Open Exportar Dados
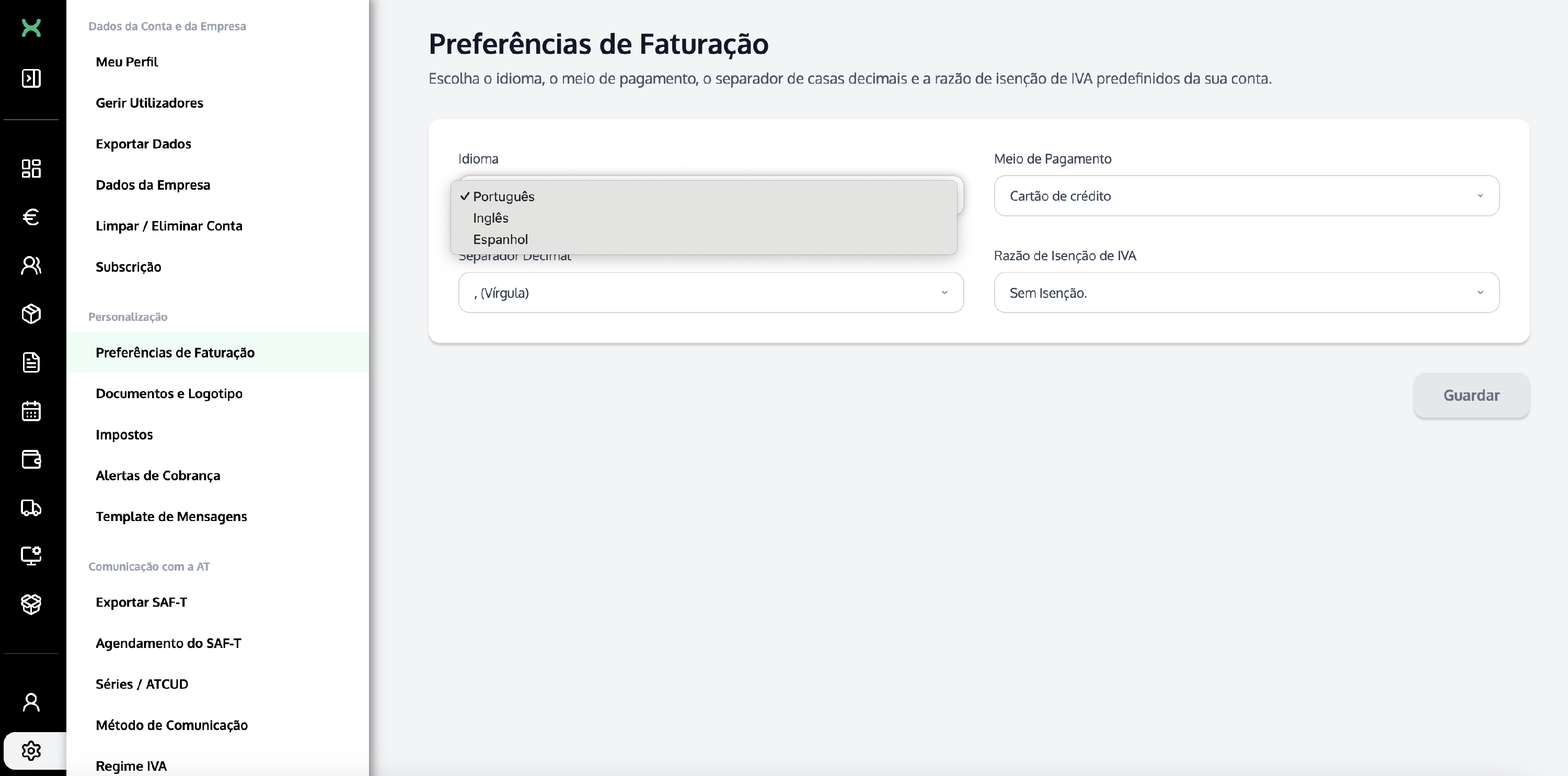The width and height of the screenshot is (1568, 776). point(143,144)
